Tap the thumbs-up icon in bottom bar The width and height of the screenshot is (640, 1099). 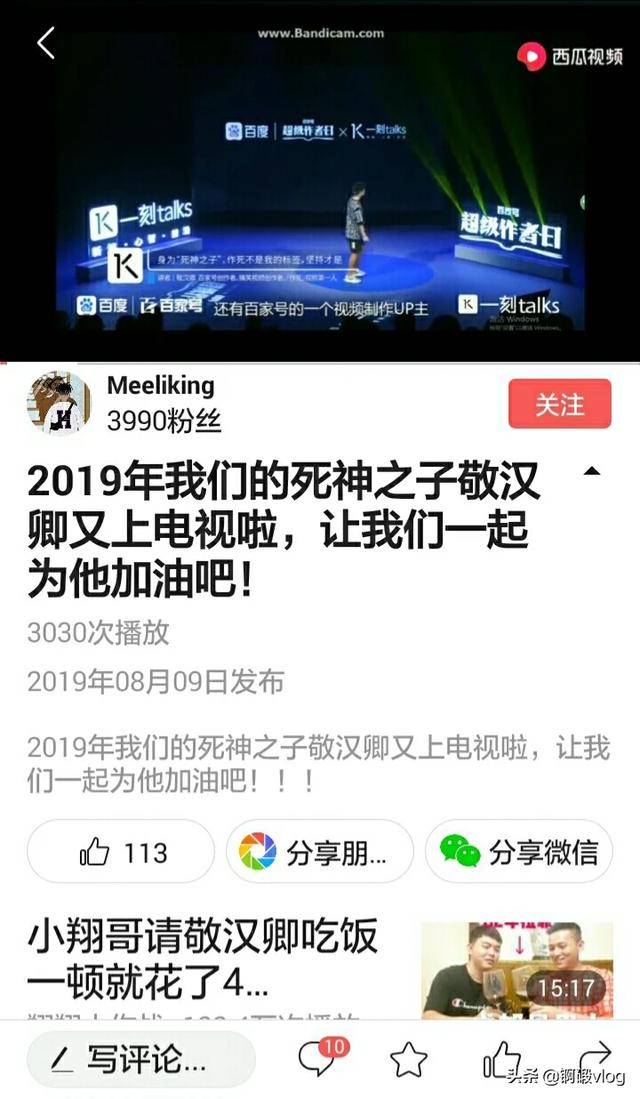[x=502, y=1058]
